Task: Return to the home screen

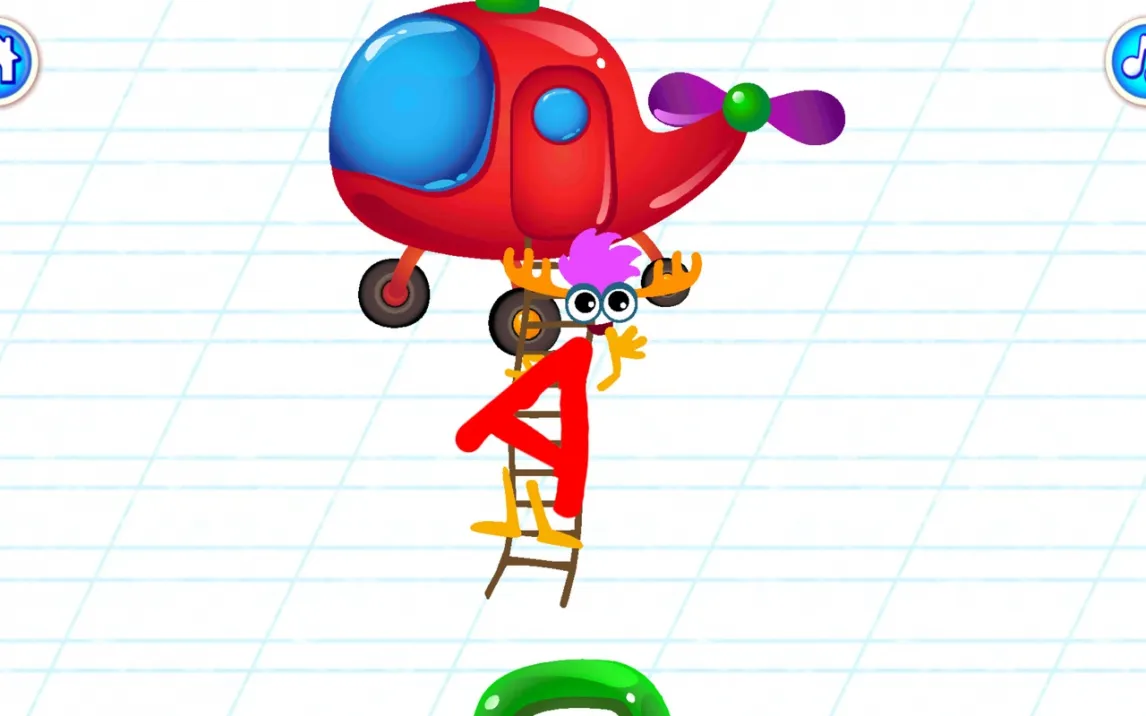Action: coord(10,60)
